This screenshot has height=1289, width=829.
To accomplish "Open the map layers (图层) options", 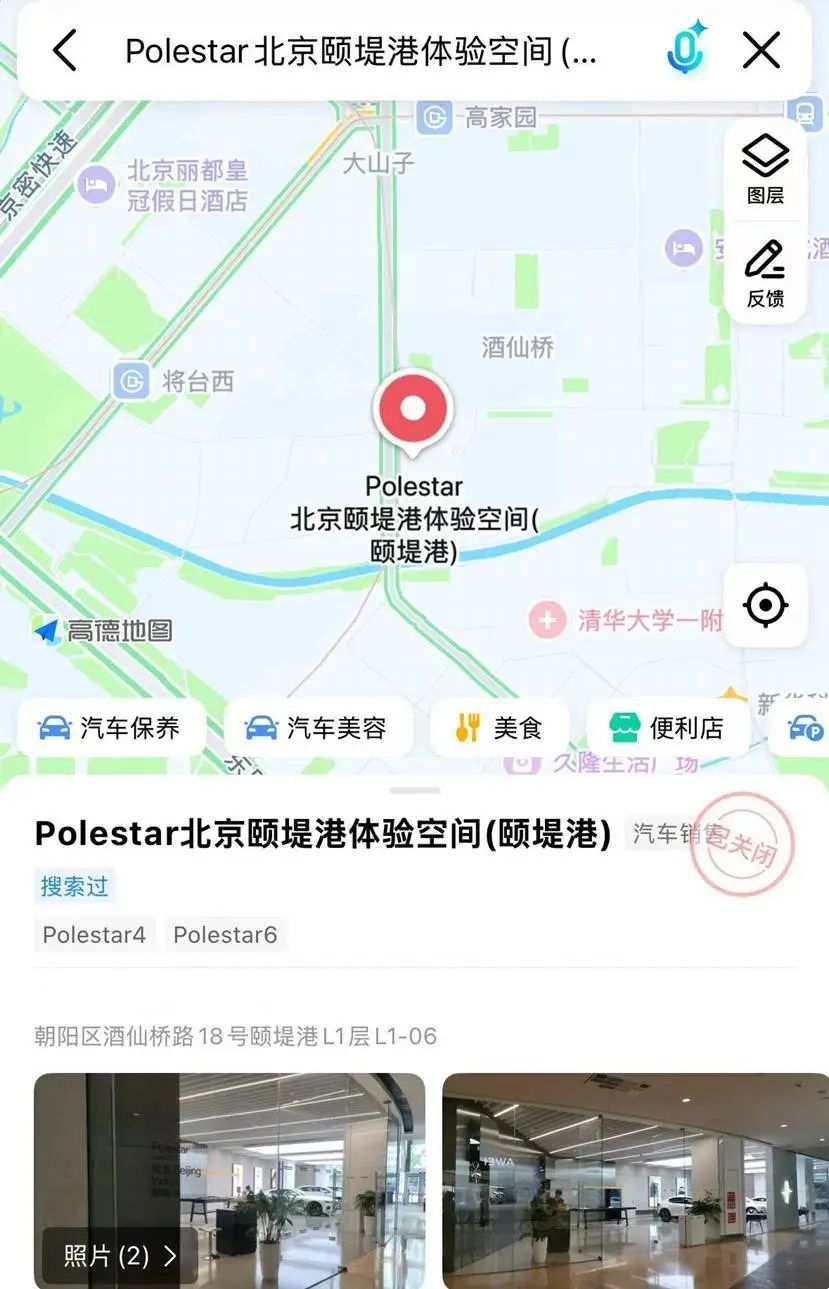I will click(x=765, y=170).
